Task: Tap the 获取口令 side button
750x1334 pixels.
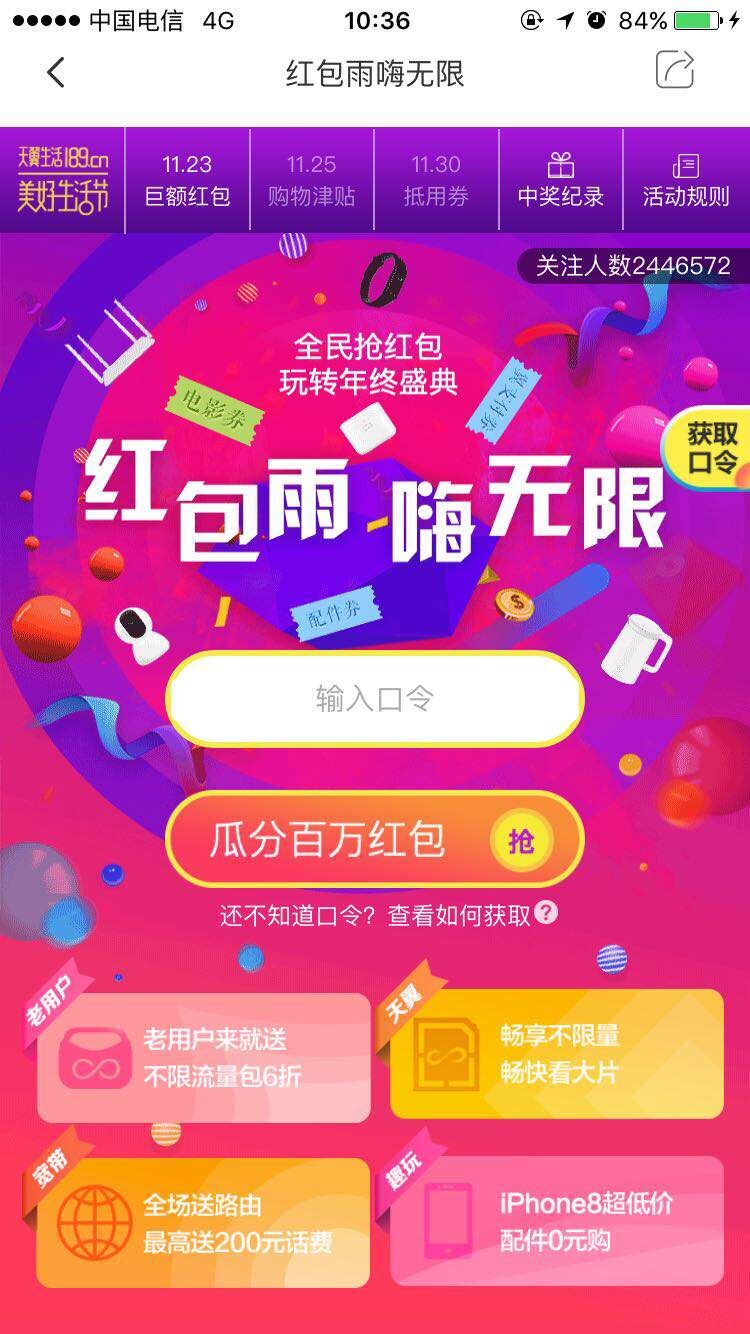Action: coord(709,448)
